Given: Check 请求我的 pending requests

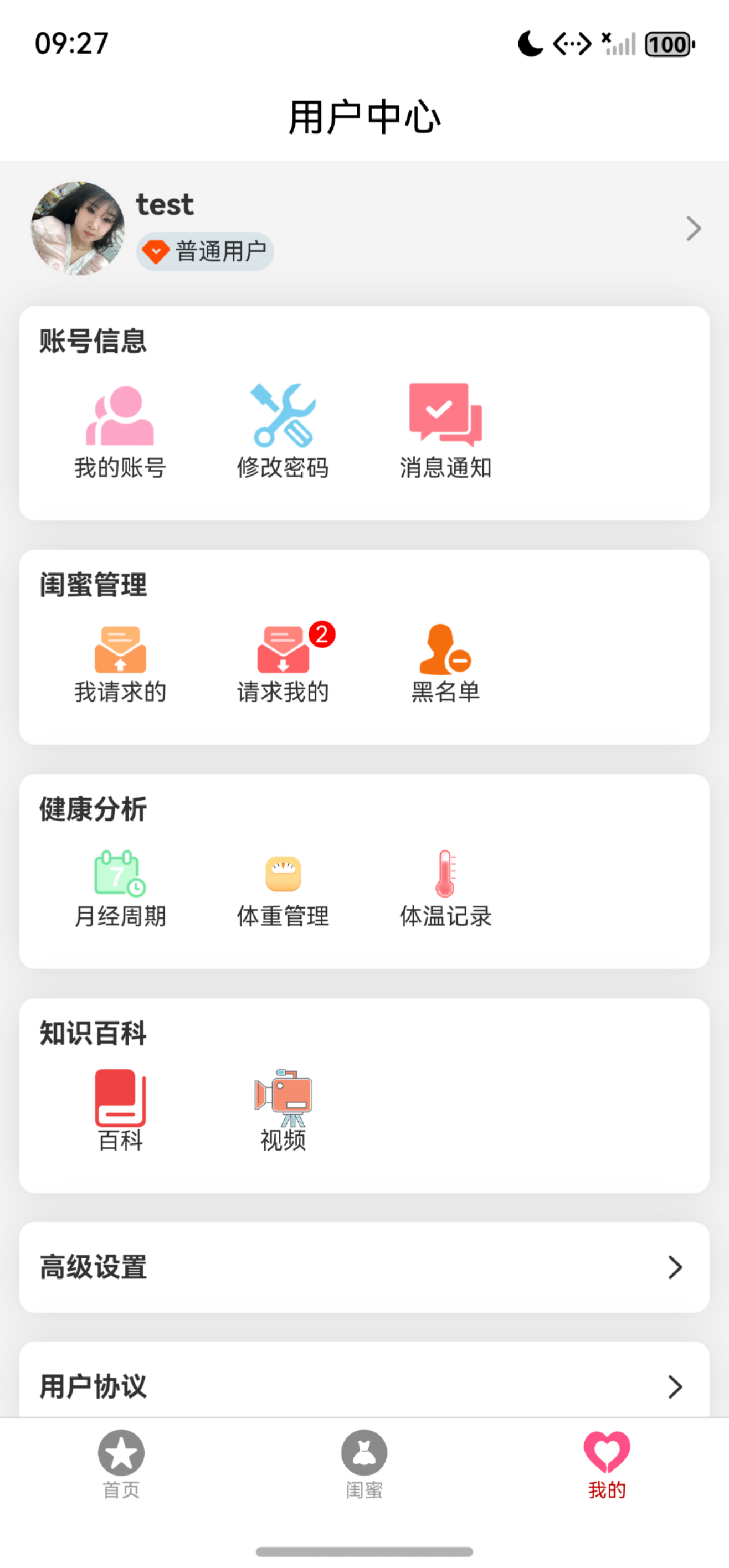Looking at the screenshot, I should click(283, 663).
